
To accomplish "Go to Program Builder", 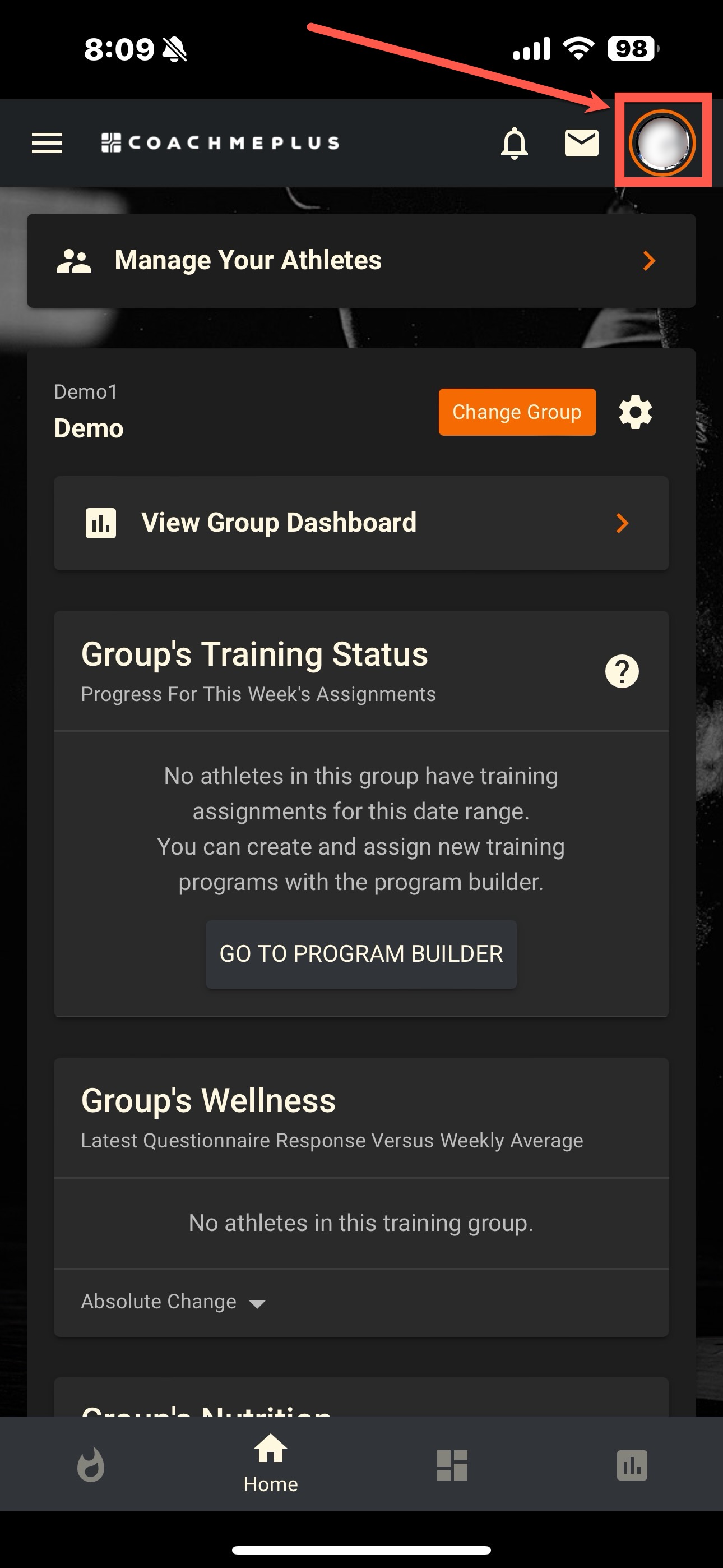I will point(361,954).
